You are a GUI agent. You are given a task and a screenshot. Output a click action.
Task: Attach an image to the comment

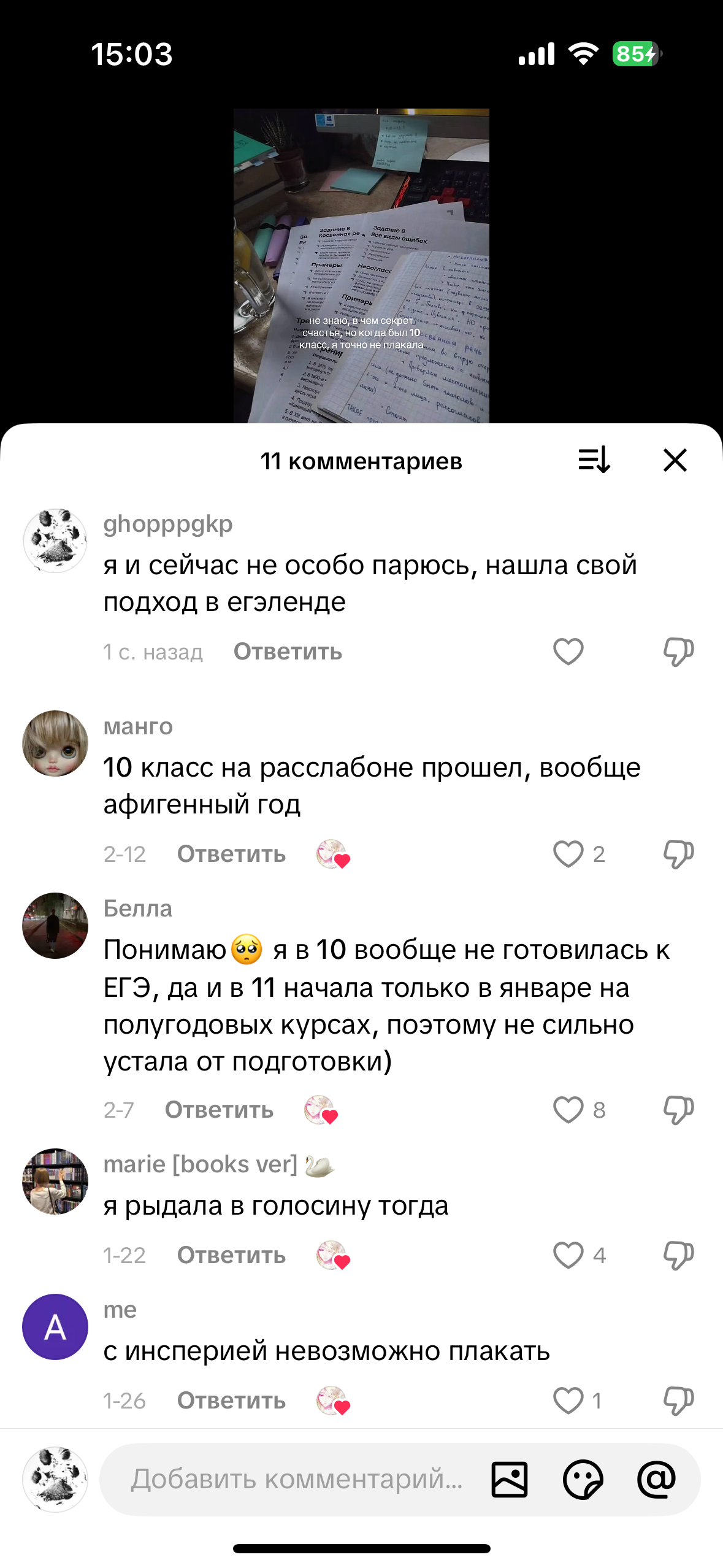(x=510, y=1480)
